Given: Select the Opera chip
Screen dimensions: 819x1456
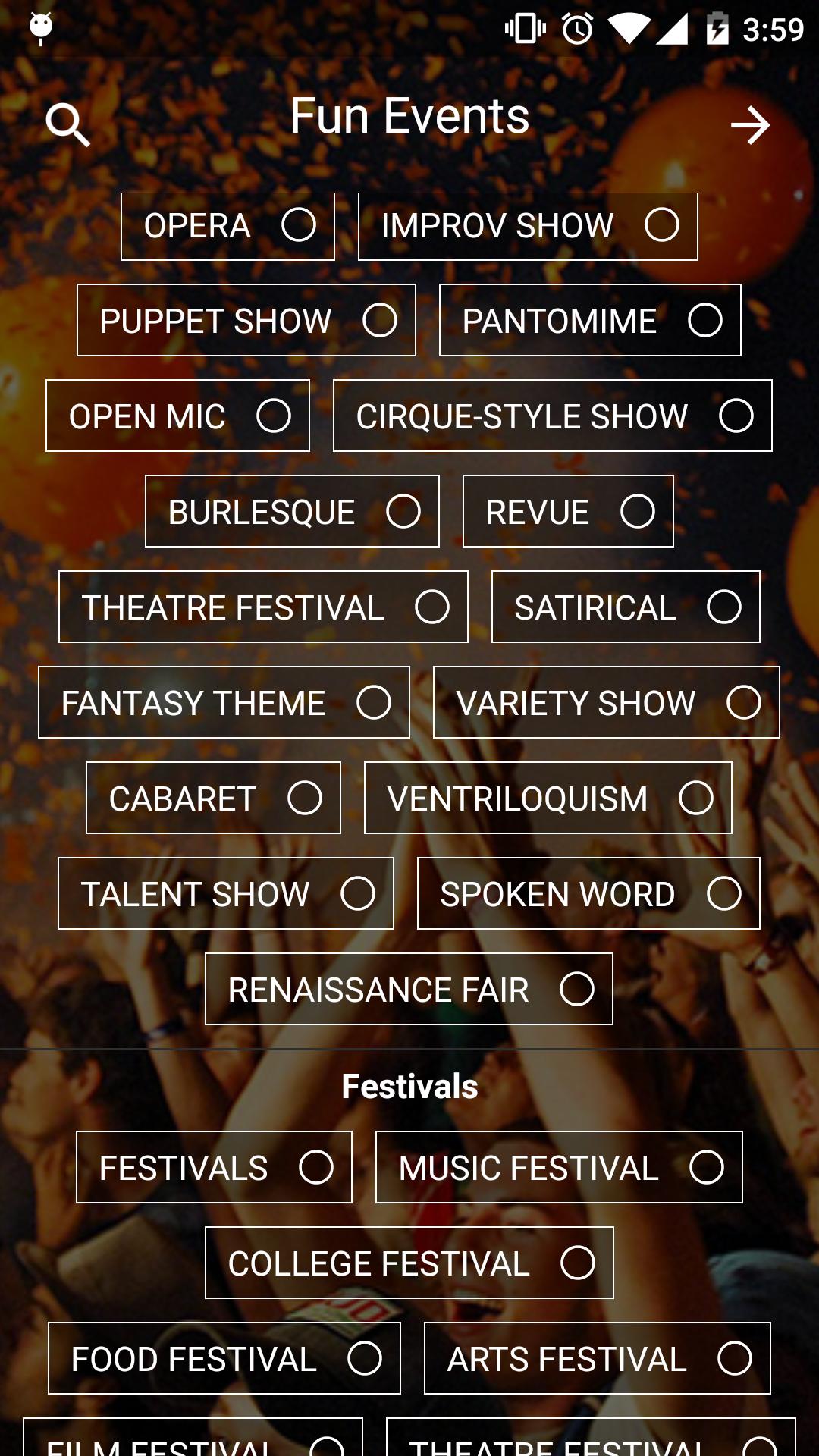Looking at the screenshot, I should coord(227,226).
